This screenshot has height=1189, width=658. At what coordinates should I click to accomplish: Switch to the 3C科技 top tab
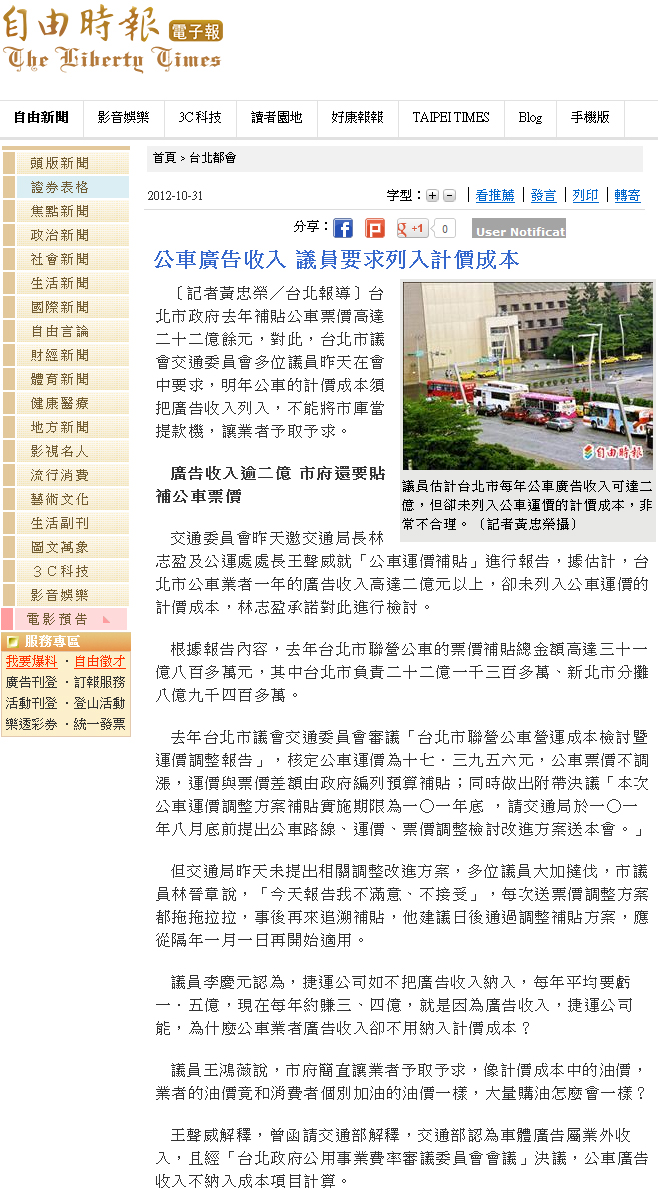click(x=200, y=117)
